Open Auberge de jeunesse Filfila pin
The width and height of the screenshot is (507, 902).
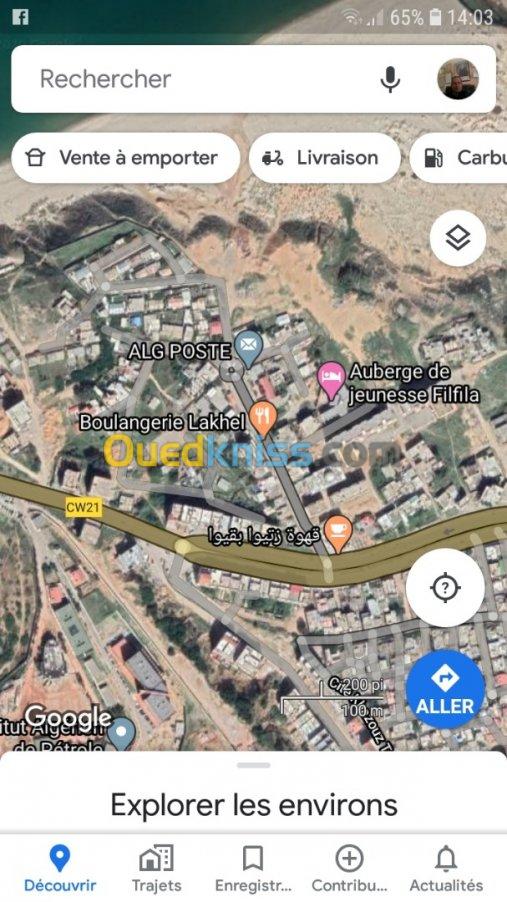click(331, 380)
